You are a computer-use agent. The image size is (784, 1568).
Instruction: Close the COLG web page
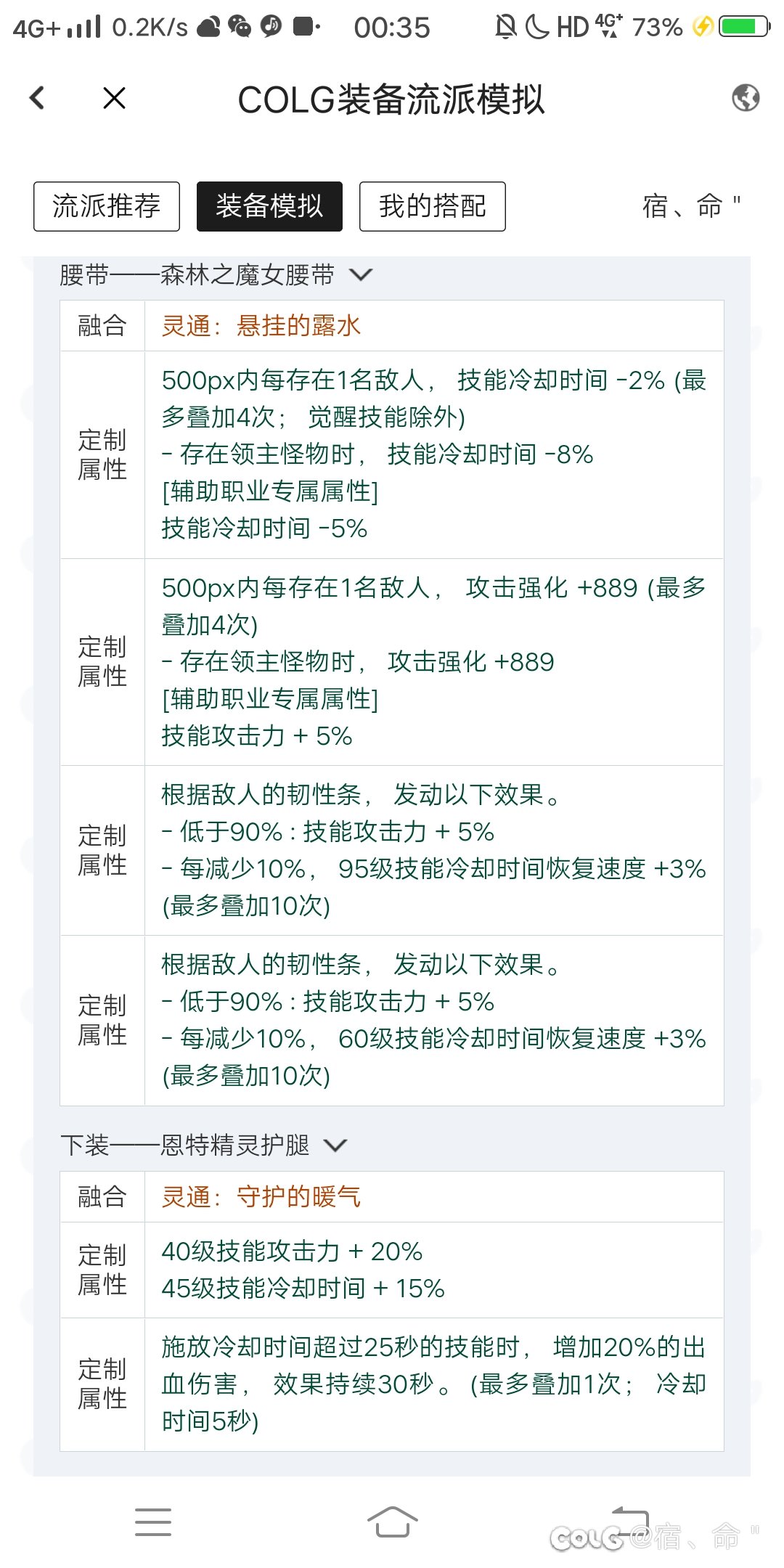point(115,98)
